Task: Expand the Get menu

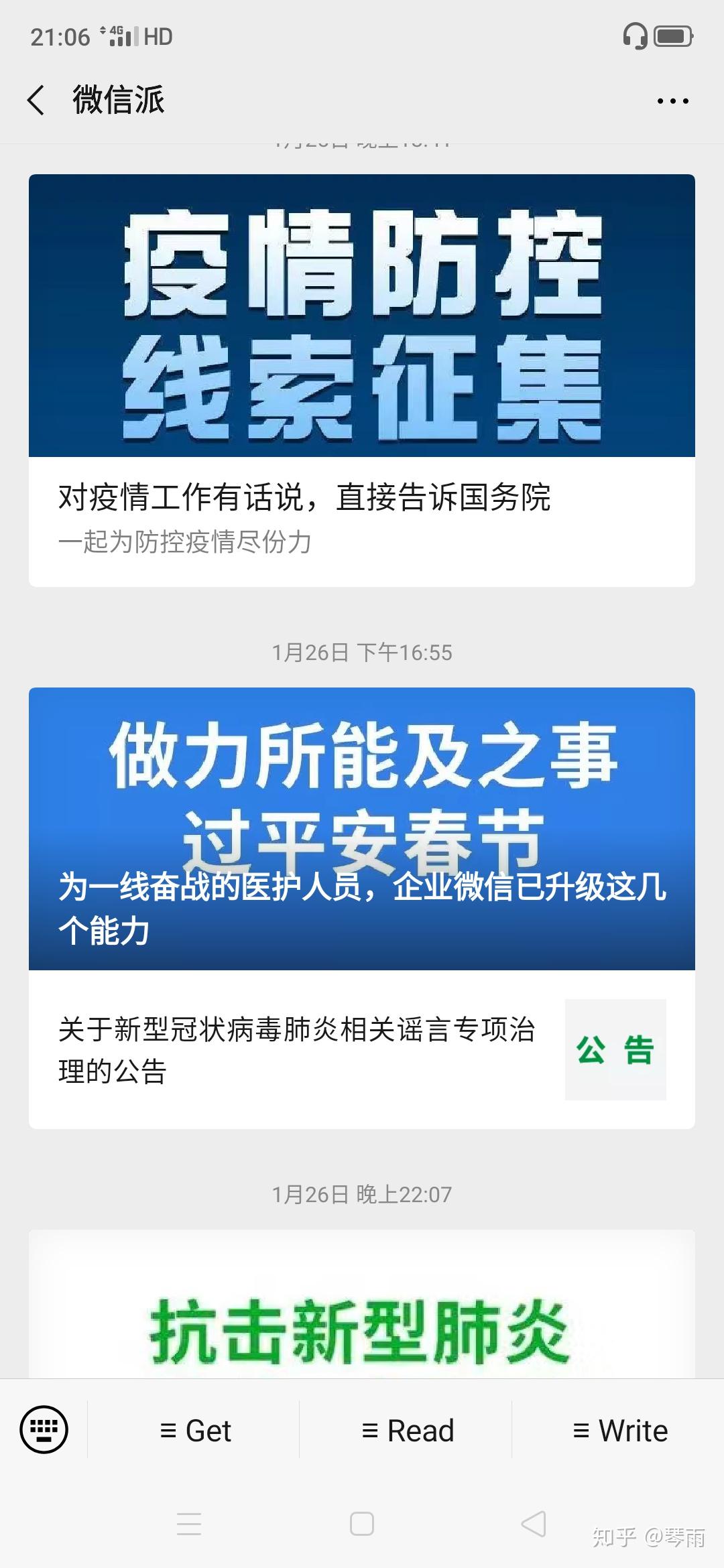Action: point(195,1431)
